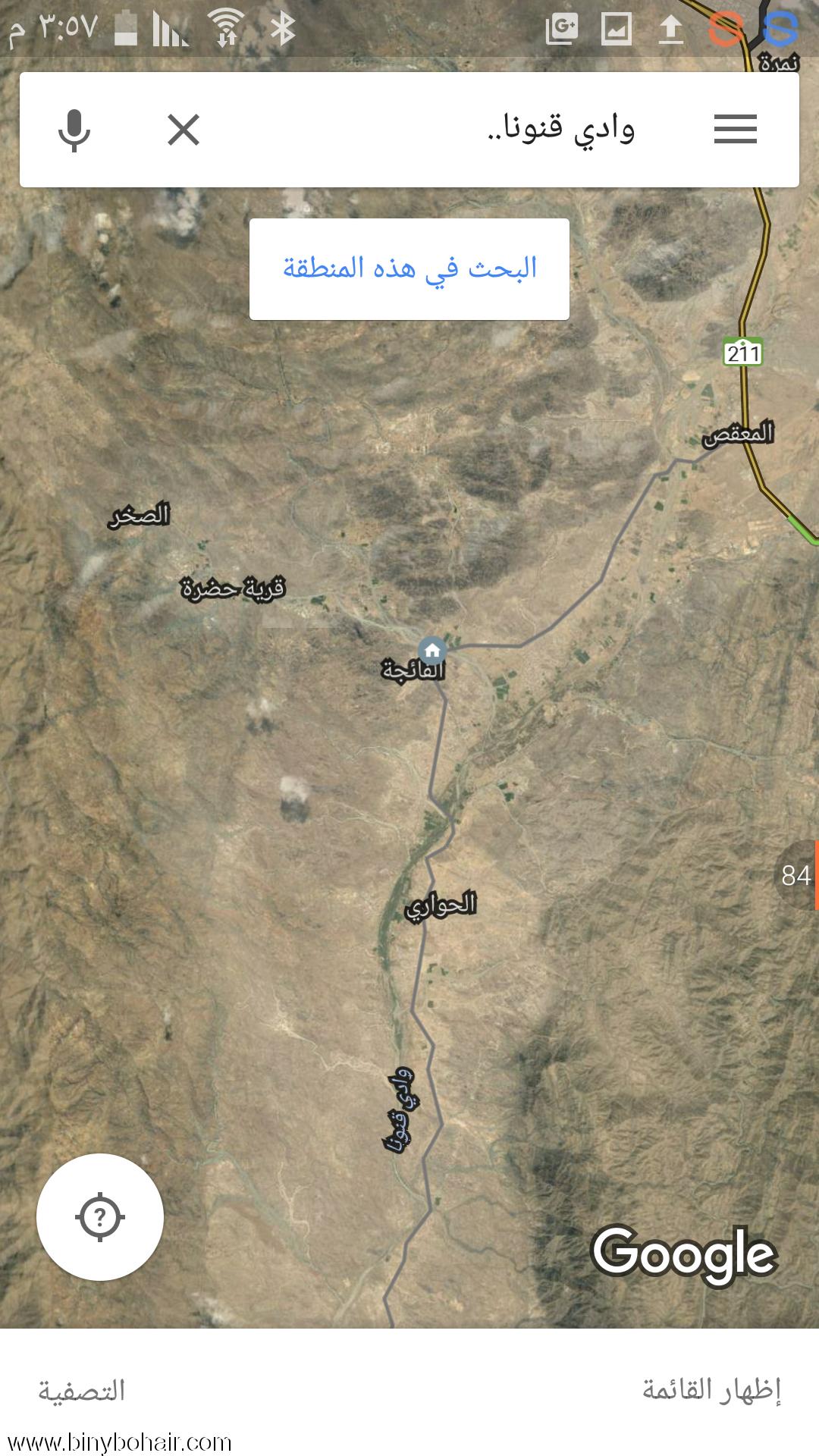This screenshot has width=819, height=1456.
Task: Select the home marker at الفائجة
Action: (432, 650)
